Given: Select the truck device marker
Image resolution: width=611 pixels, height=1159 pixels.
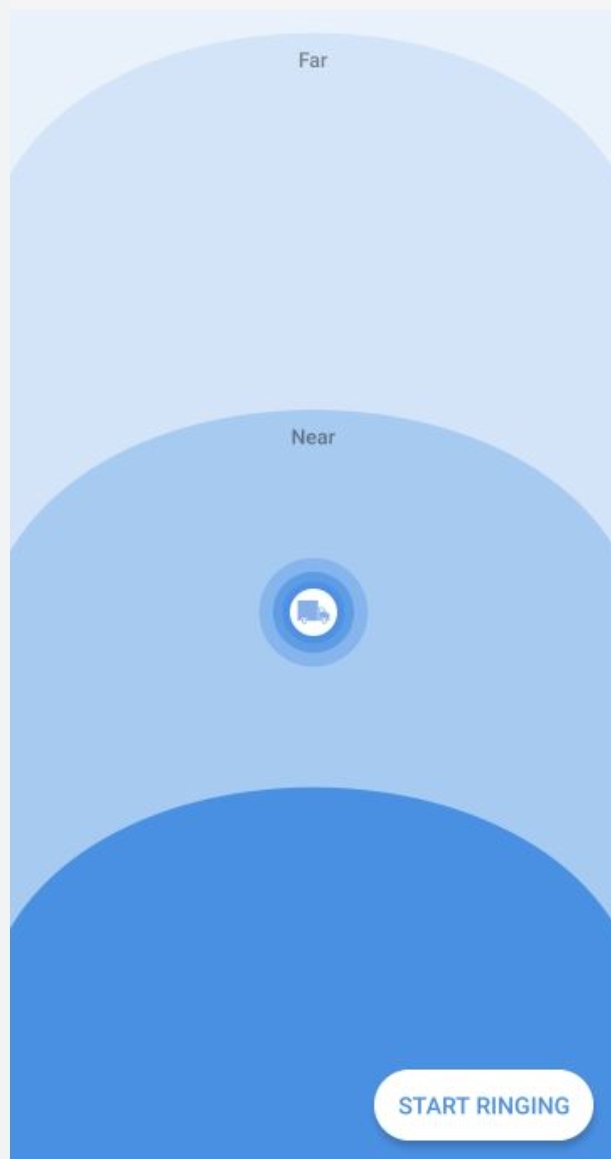Looking at the screenshot, I should pos(313,612).
